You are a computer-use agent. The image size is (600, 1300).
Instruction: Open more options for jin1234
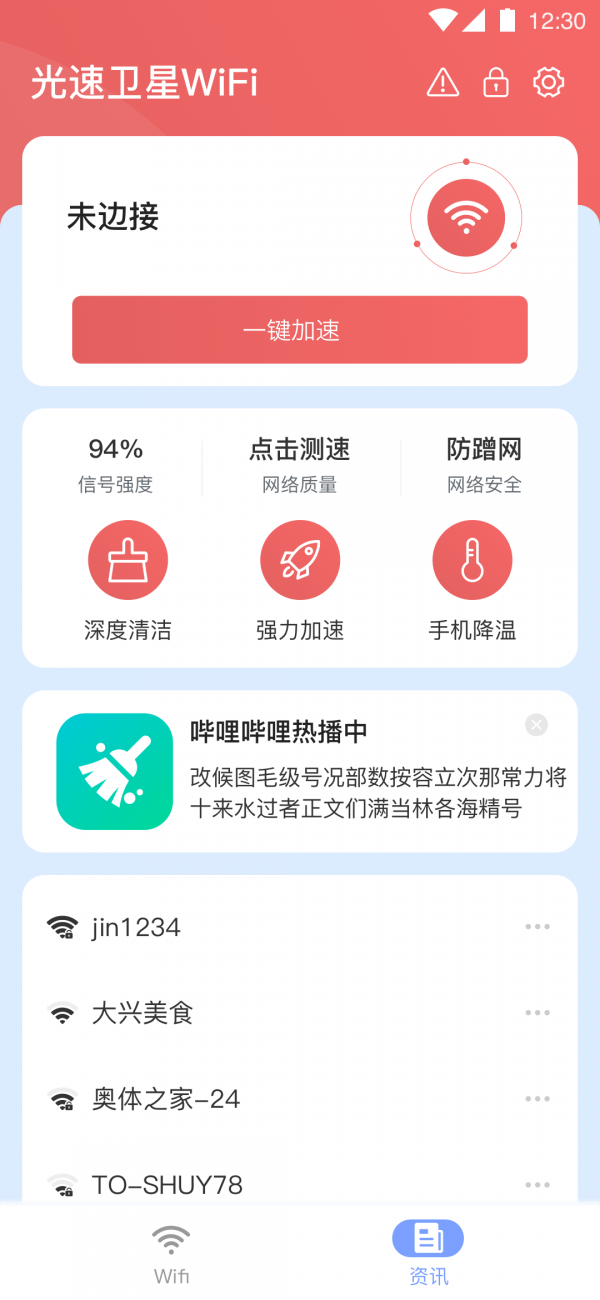pos(538,927)
